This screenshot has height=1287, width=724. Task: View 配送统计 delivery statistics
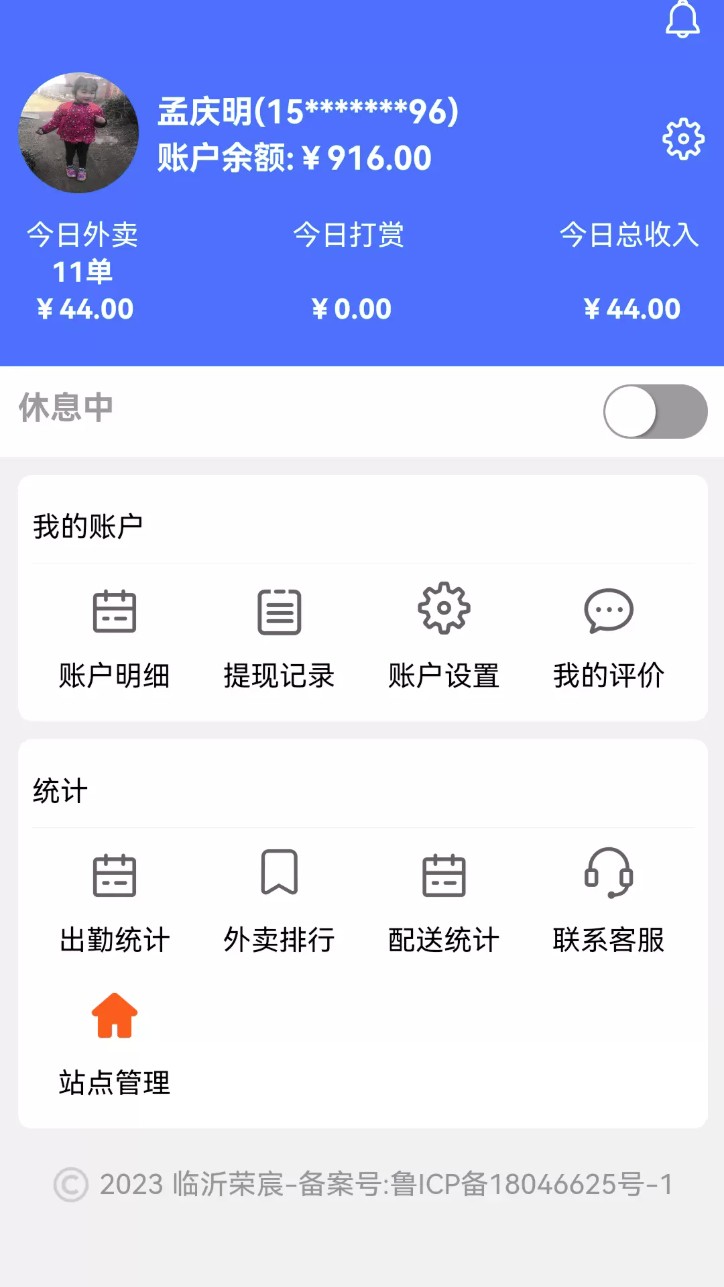[x=444, y=902]
